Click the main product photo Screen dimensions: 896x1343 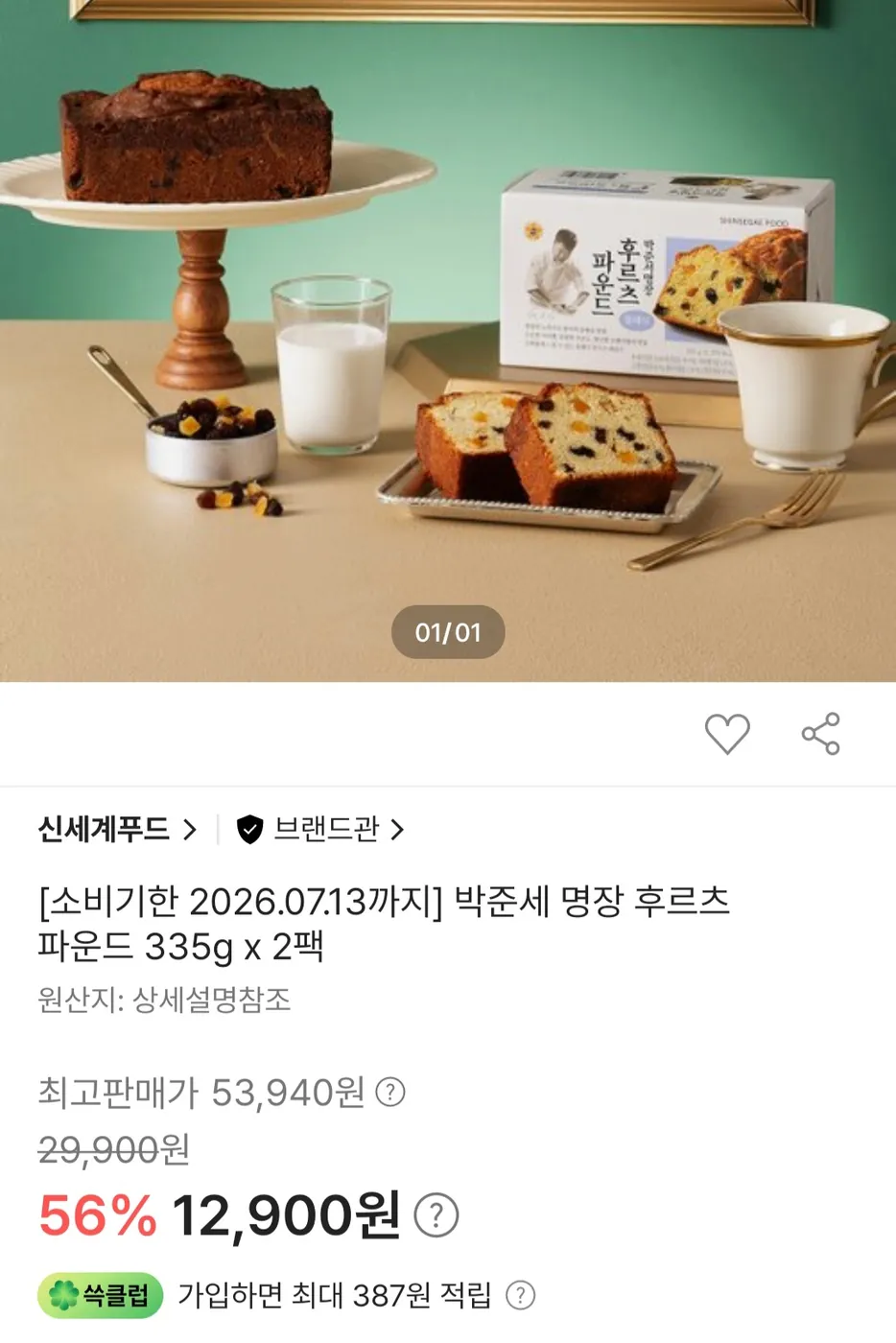[x=448, y=336]
